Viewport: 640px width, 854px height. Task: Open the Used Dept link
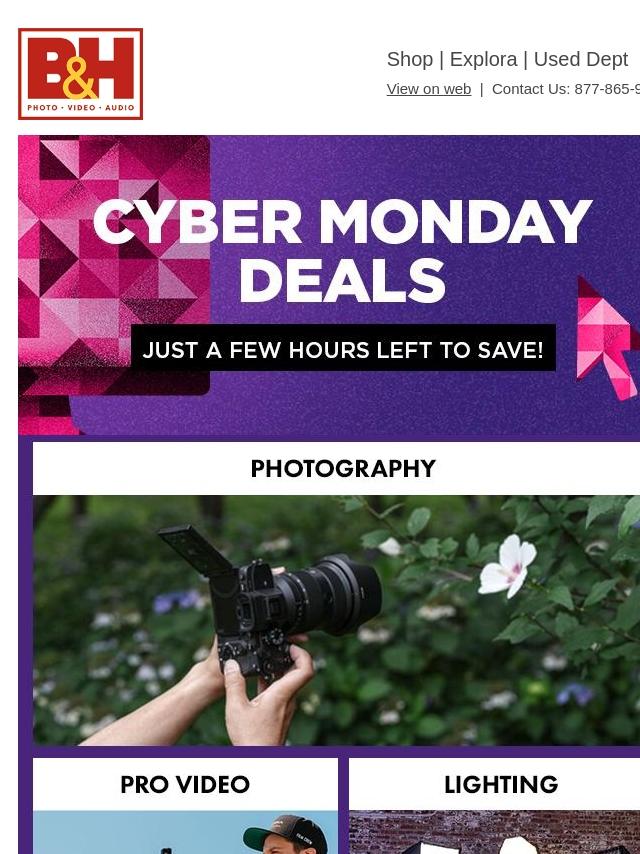click(581, 60)
